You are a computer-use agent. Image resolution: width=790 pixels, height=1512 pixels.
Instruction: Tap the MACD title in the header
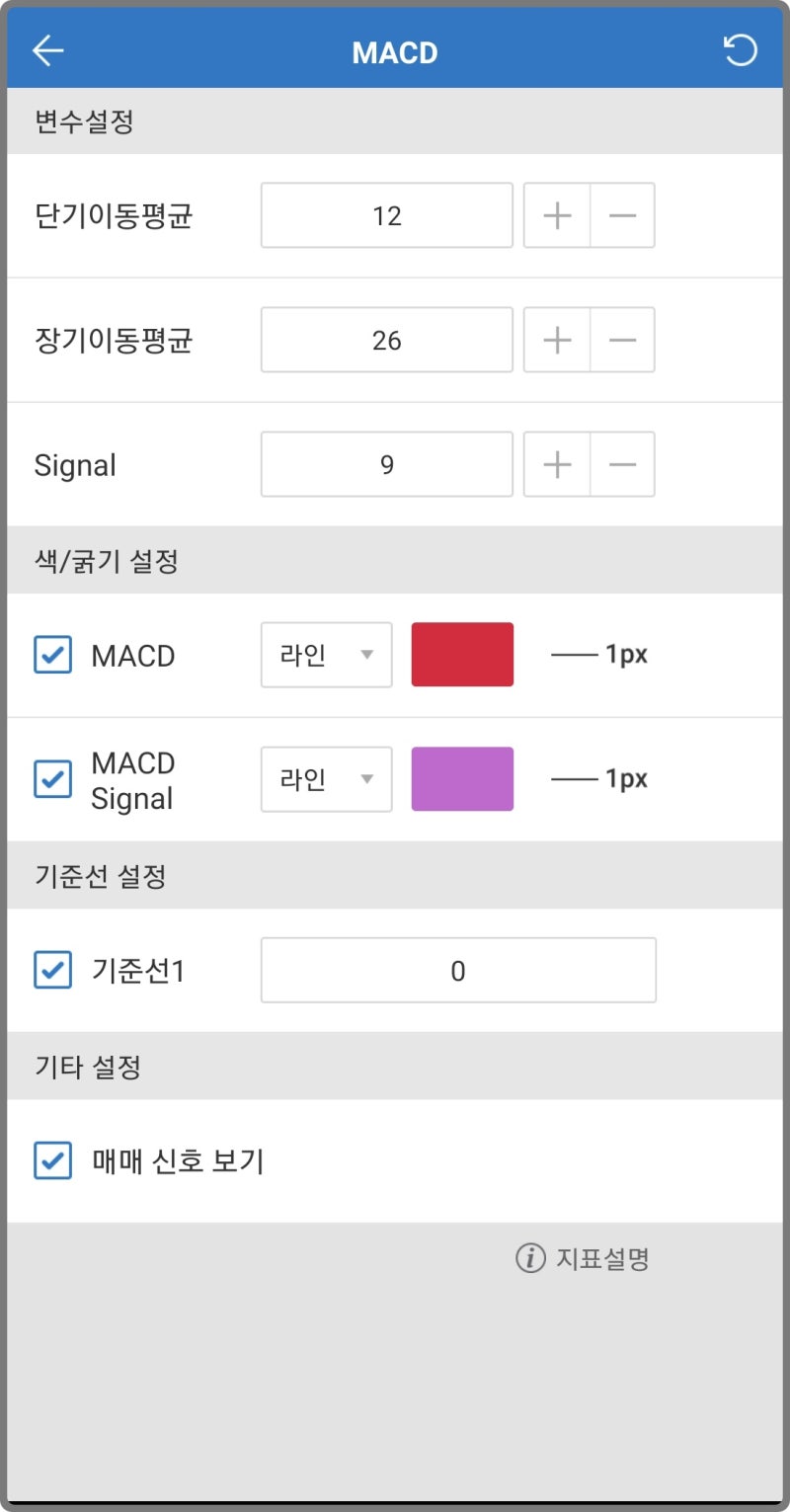pyautogui.click(x=394, y=50)
